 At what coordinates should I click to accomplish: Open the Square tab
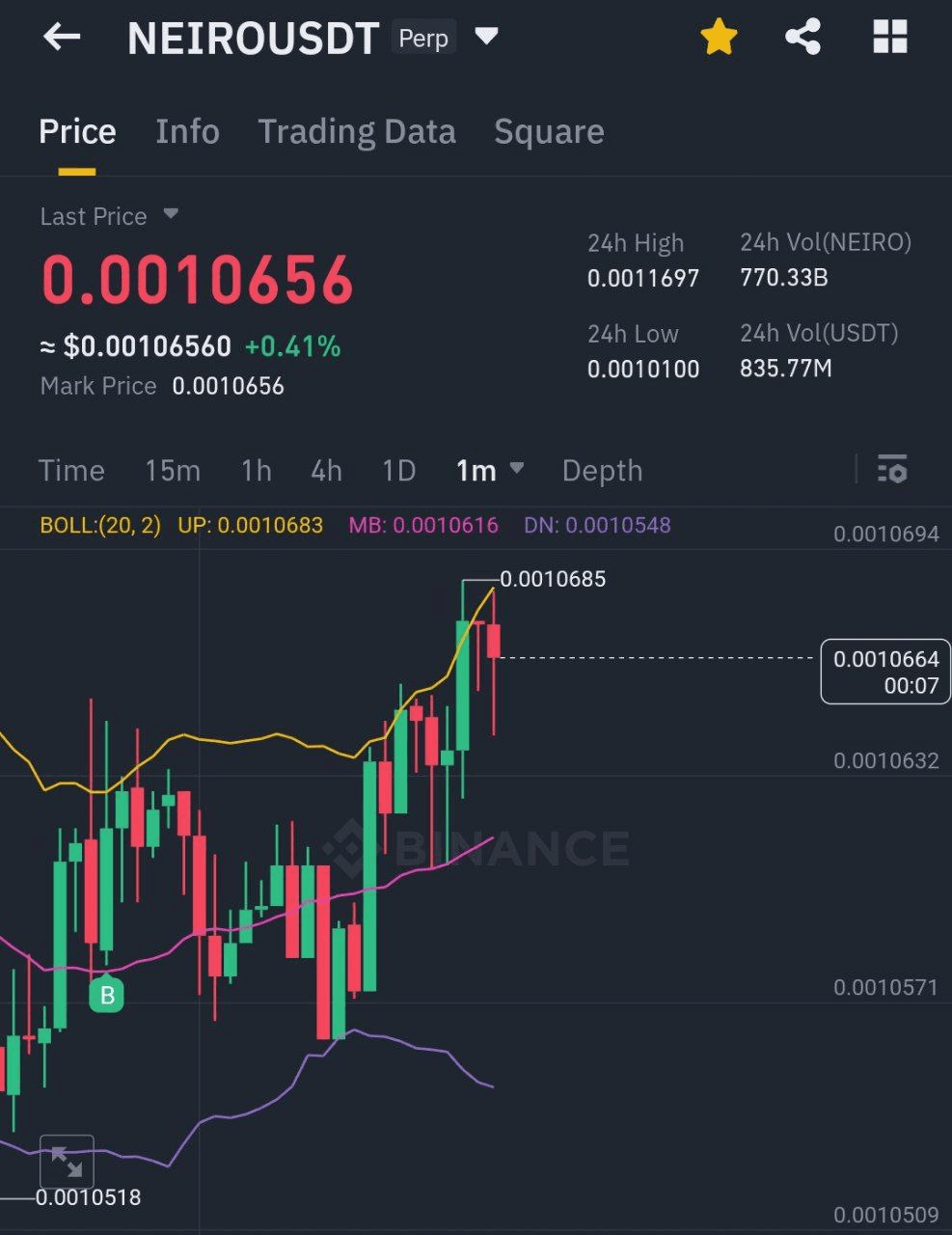click(549, 131)
